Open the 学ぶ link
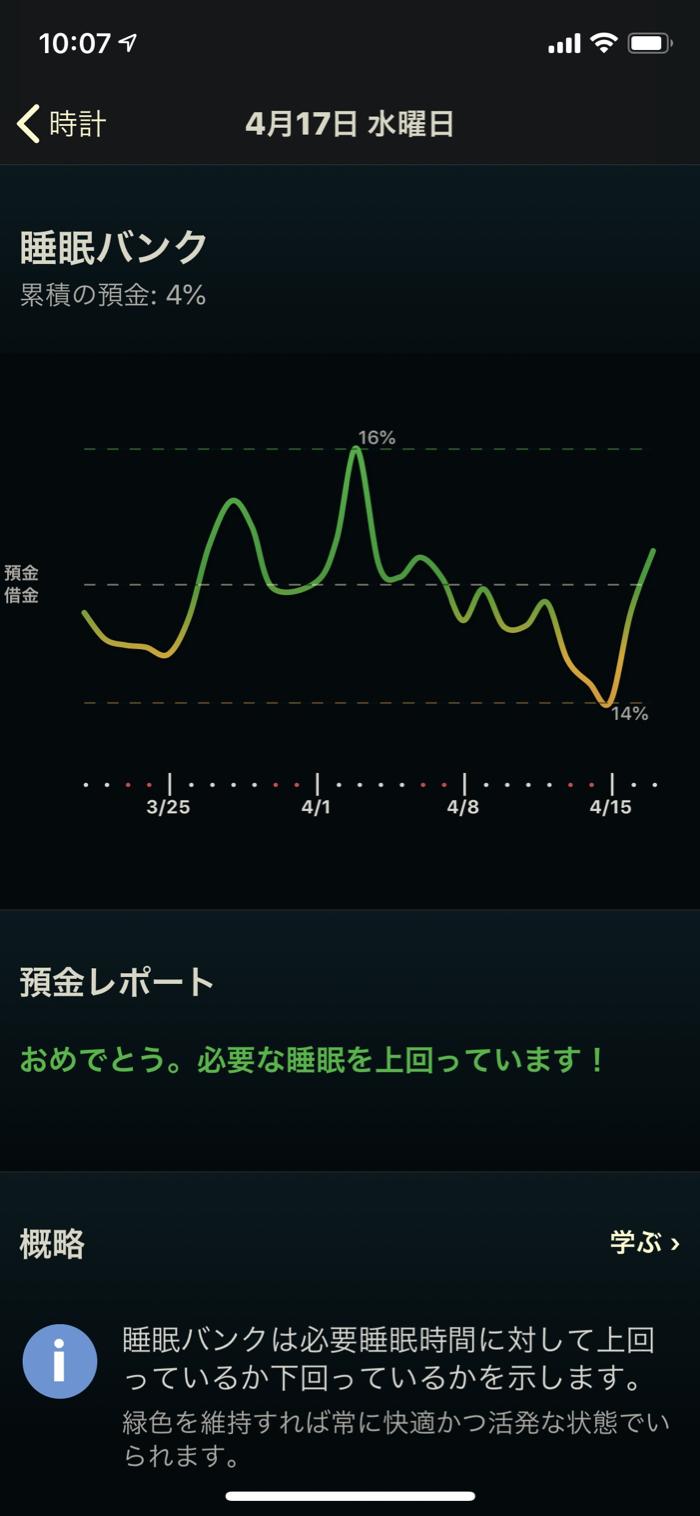The height and width of the screenshot is (1516, 700). coord(644,1243)
